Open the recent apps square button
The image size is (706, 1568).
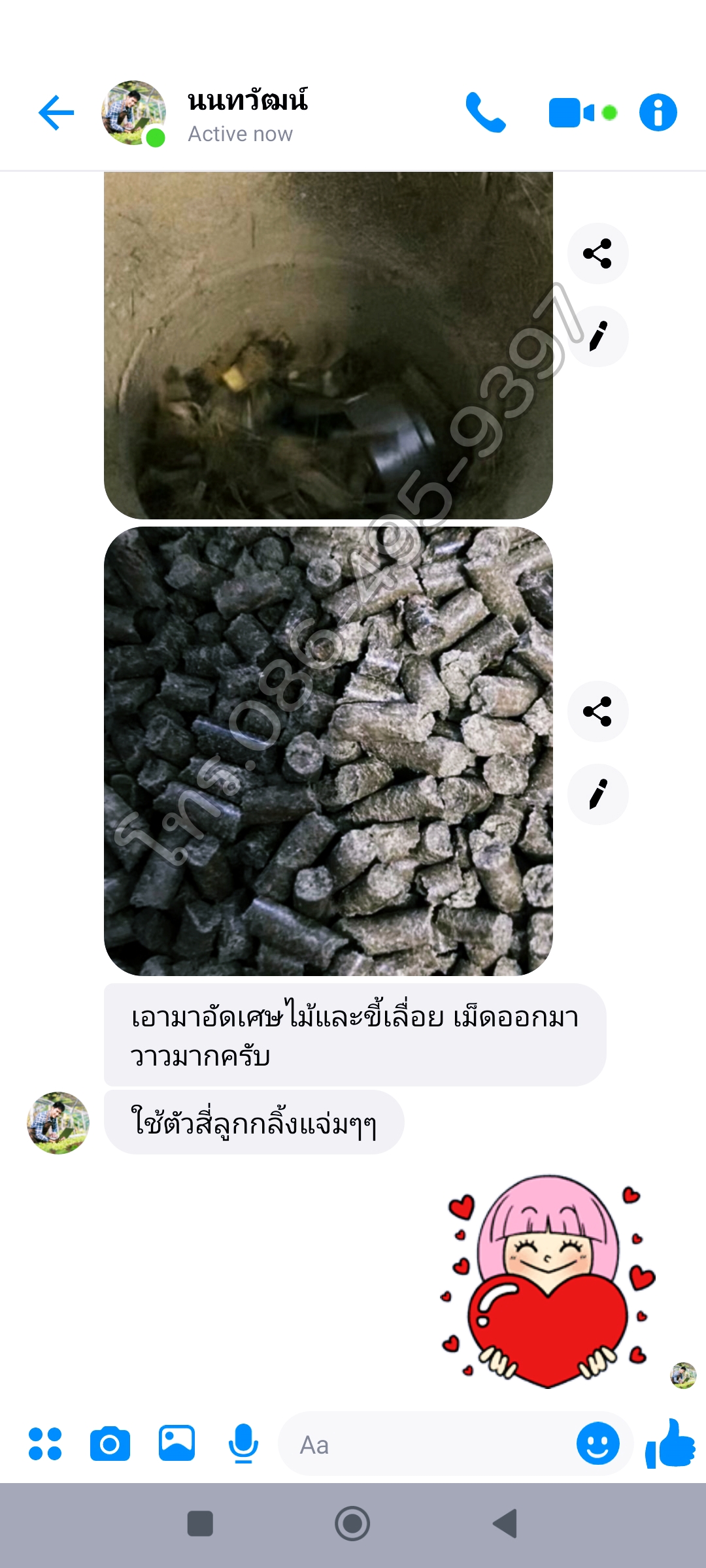(x=200, y=1524)
